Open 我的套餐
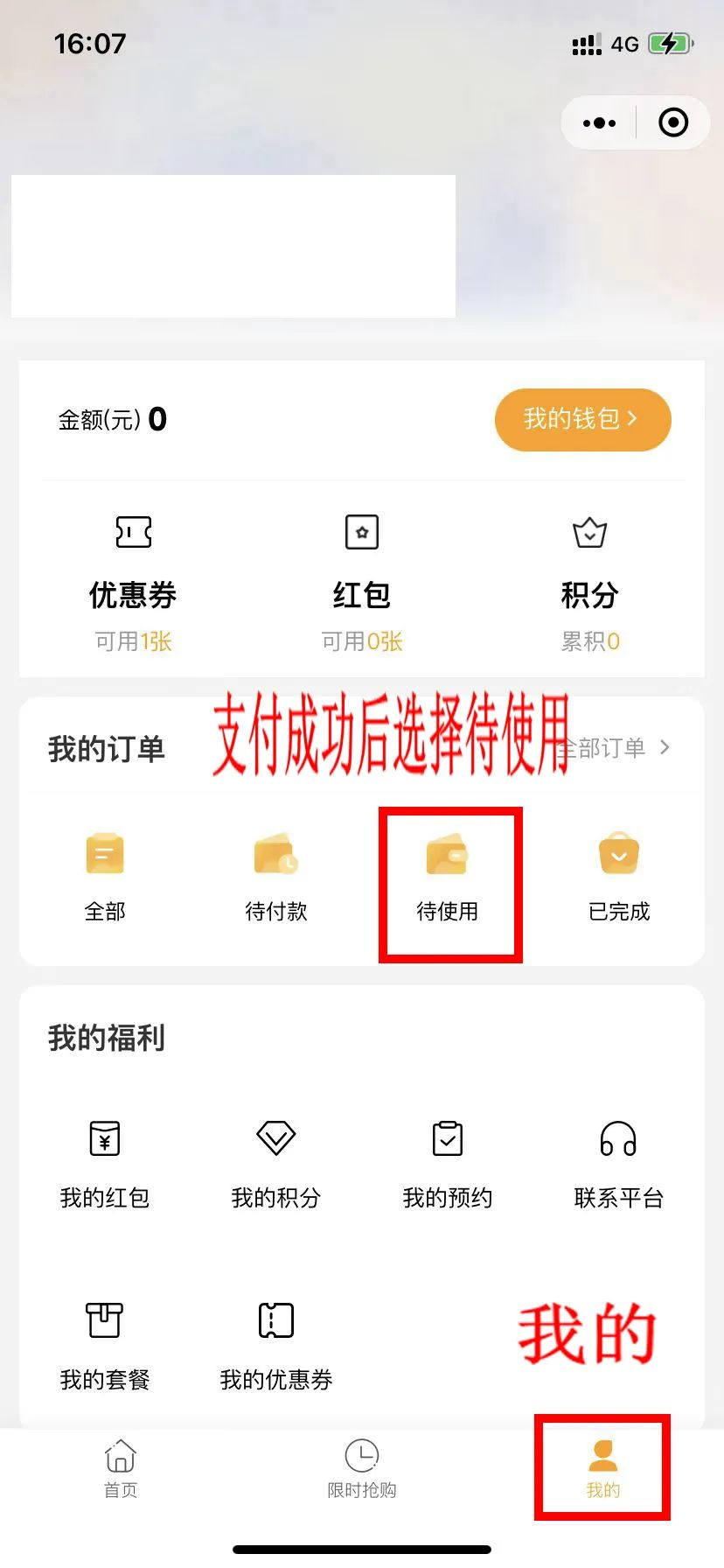 click(x=105, y=1344)
